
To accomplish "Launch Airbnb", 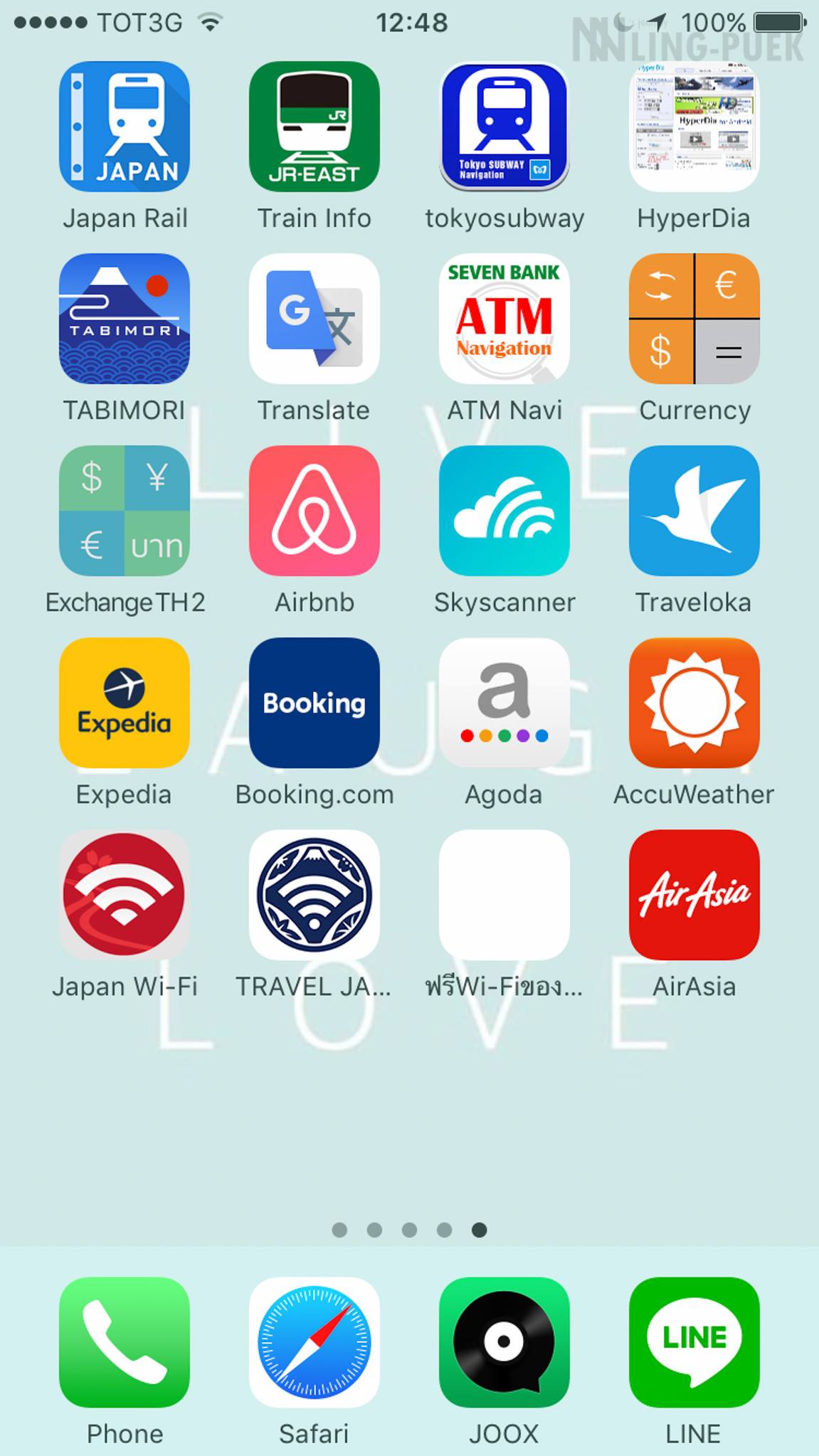I will pos(314,511).
